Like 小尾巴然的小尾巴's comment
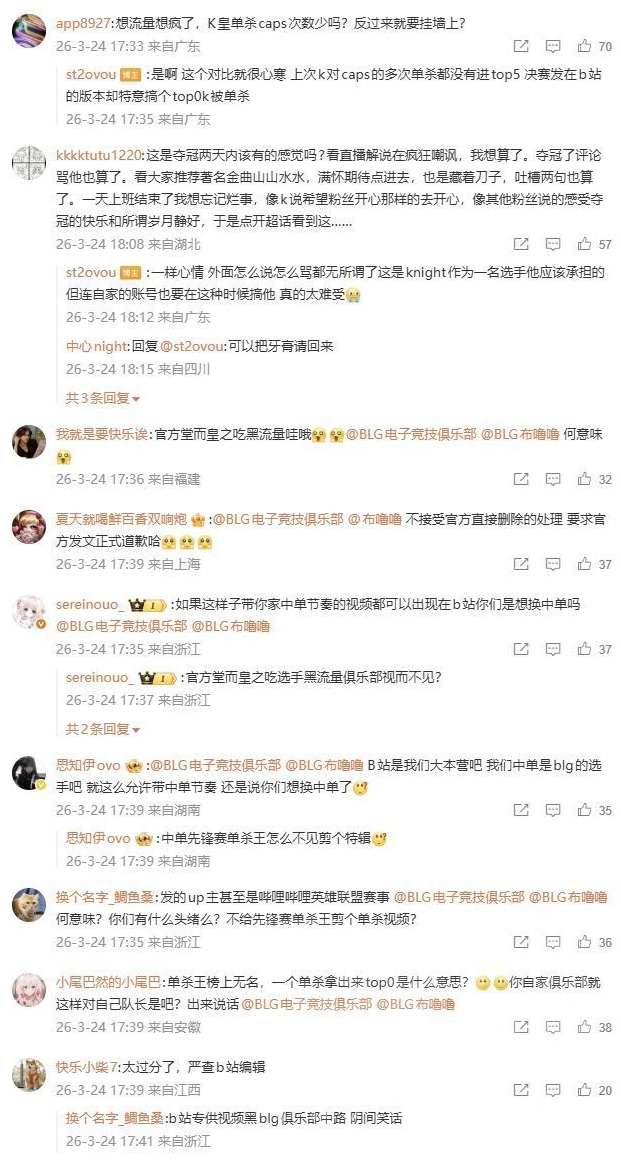This screenshot has width=621, height=1160. click(x=586, y=1027)
